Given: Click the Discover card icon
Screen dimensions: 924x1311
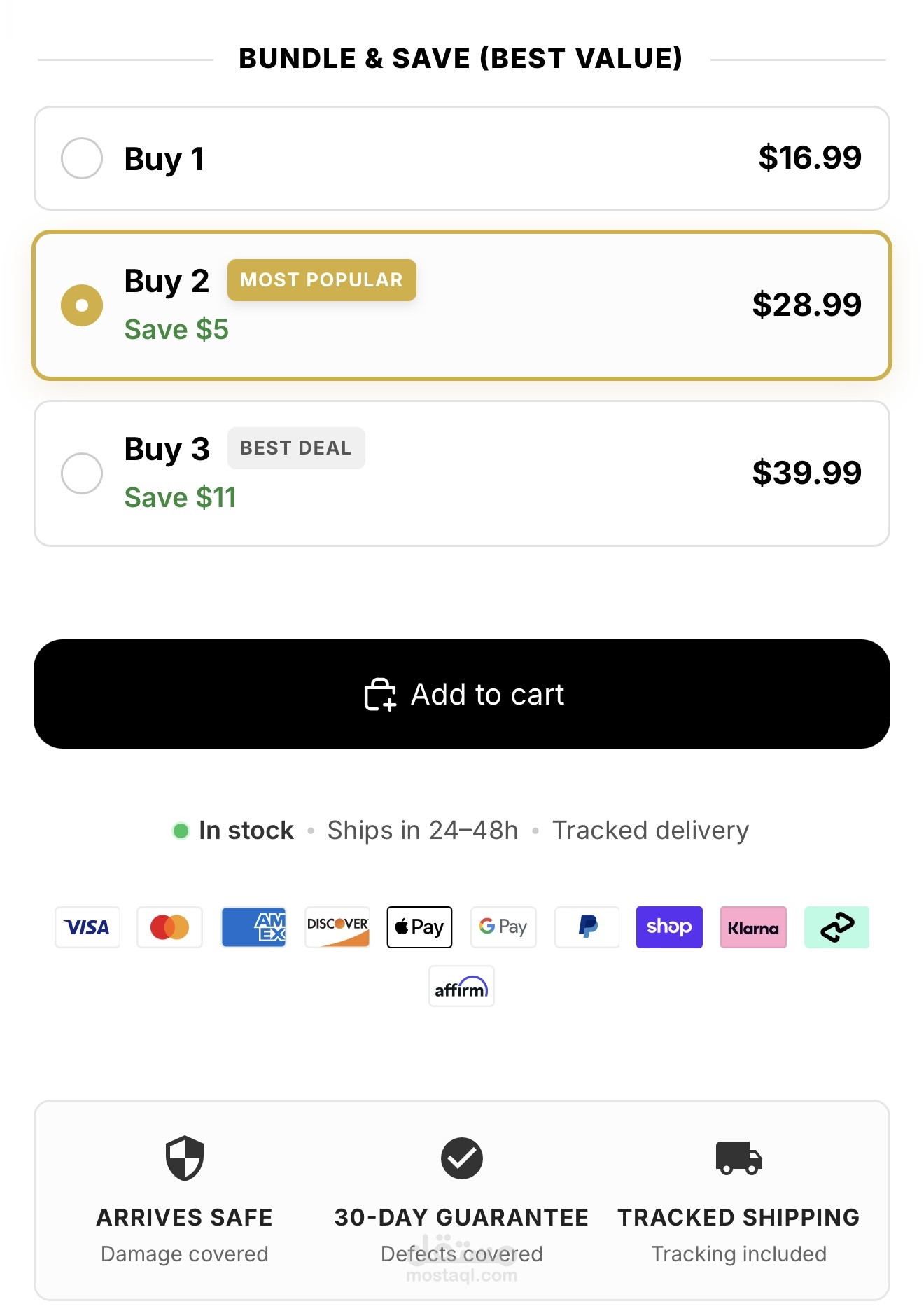Looking at the screenshot, I should coord(337,927).
